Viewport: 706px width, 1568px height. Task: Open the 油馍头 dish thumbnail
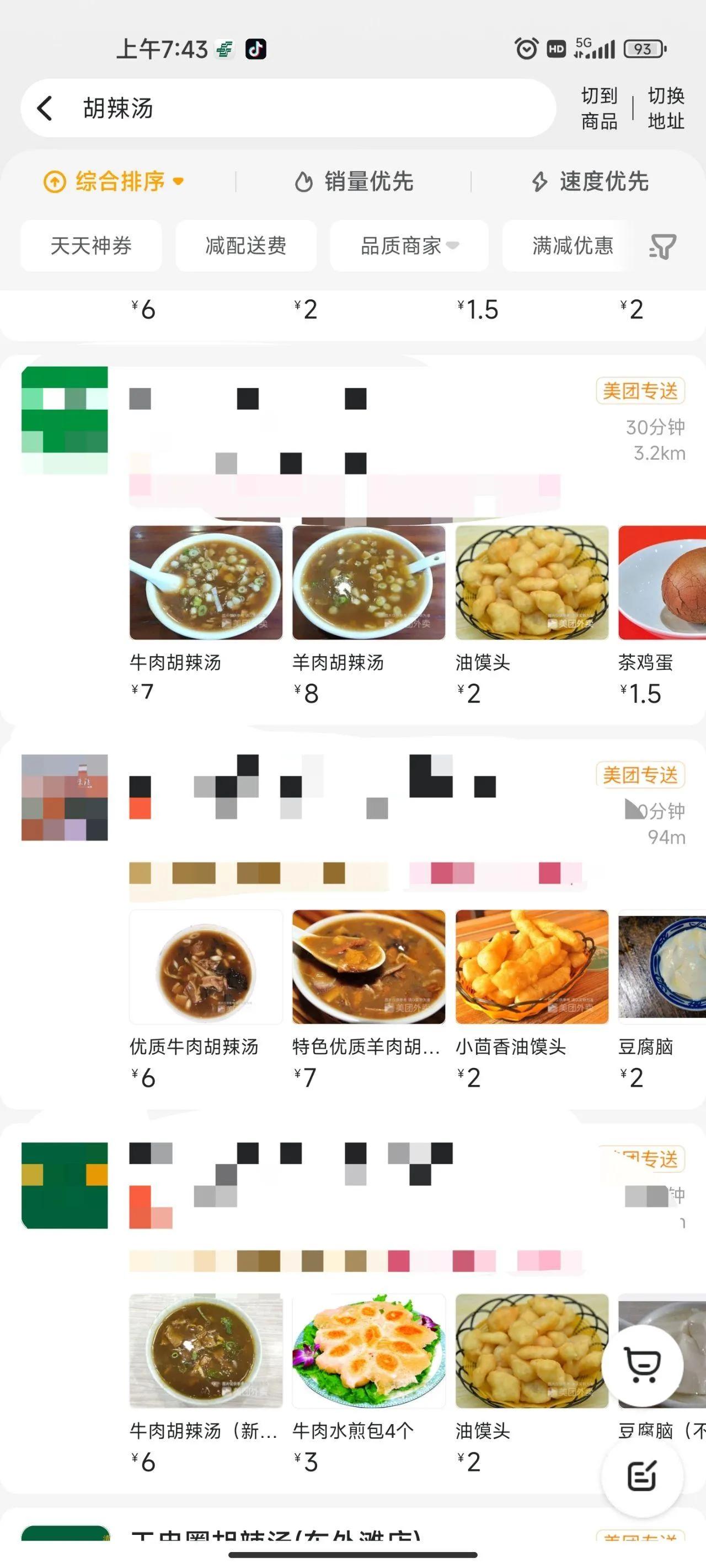click(531, 583)
